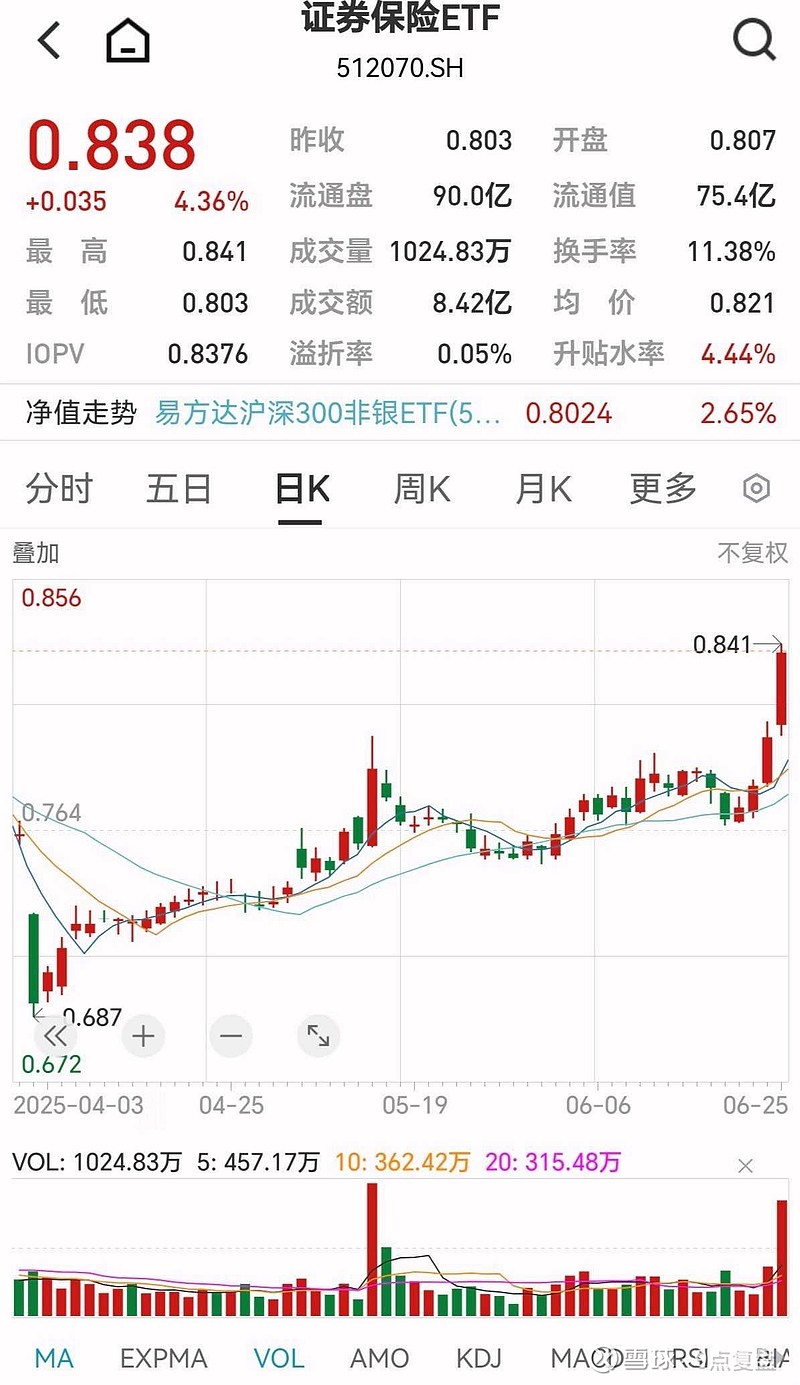Open chart indicator settings gear
800x1385 pixels.
tap(756, 488)
